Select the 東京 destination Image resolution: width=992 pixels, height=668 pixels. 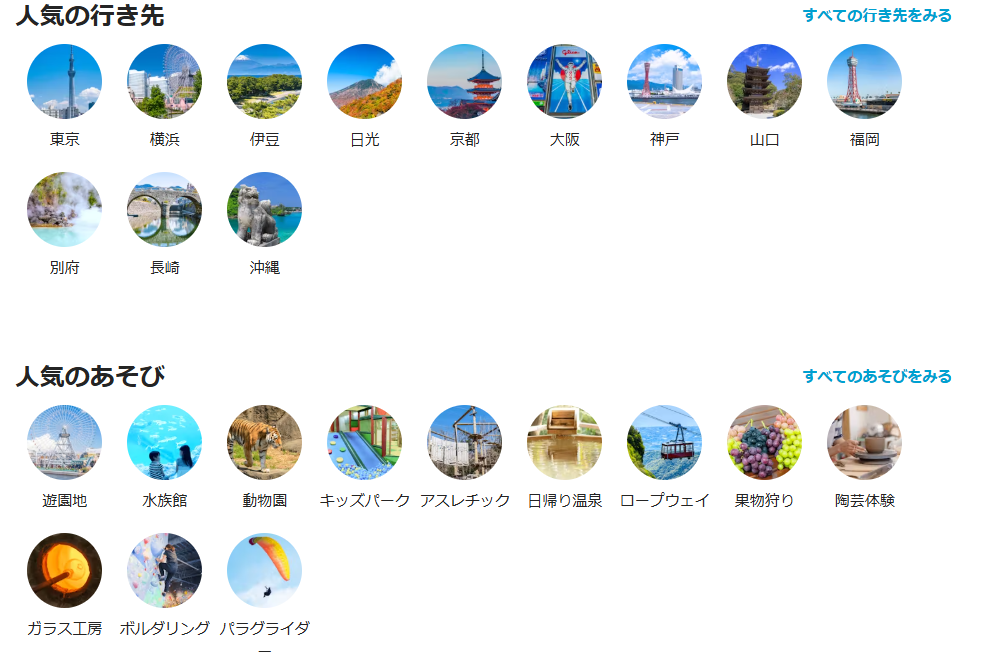[x=64, y=82]
